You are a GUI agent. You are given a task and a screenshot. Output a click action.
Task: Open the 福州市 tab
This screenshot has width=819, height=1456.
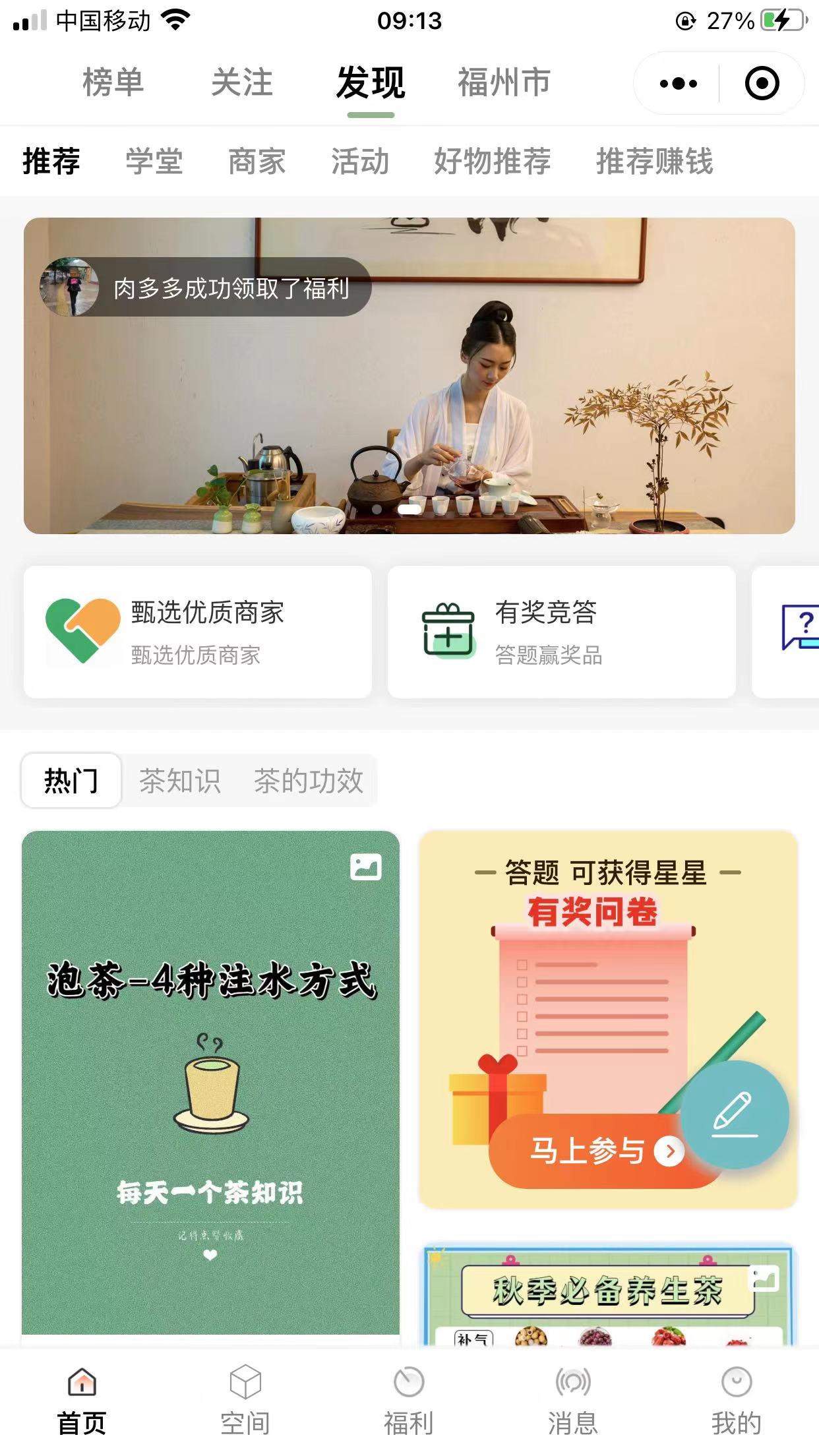(504, 83)
